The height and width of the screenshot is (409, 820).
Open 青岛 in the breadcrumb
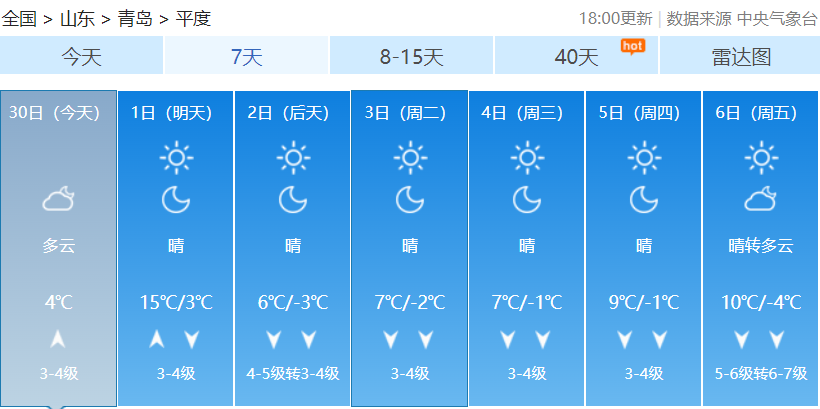(136, 18)
